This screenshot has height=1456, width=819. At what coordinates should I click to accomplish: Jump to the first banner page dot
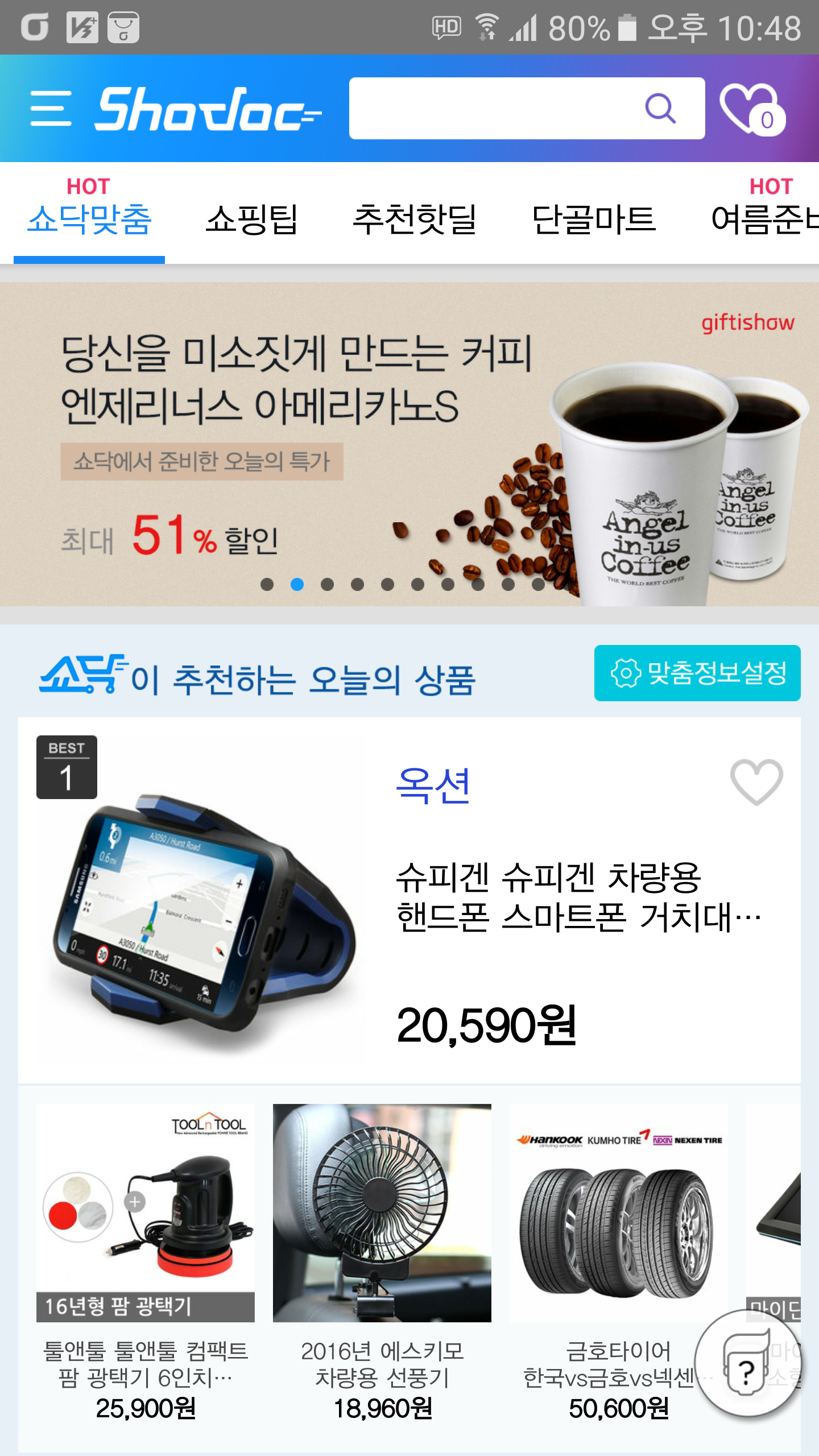pos(267,584)
